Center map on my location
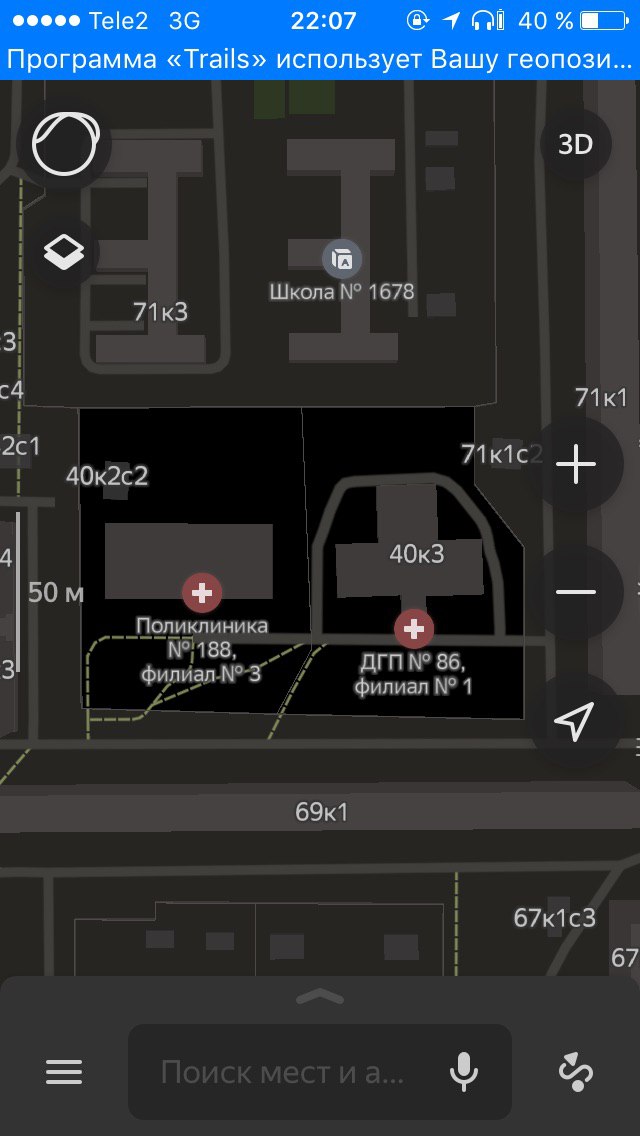Viewport: 640px width, 1136px height. (x=575, y=721)
